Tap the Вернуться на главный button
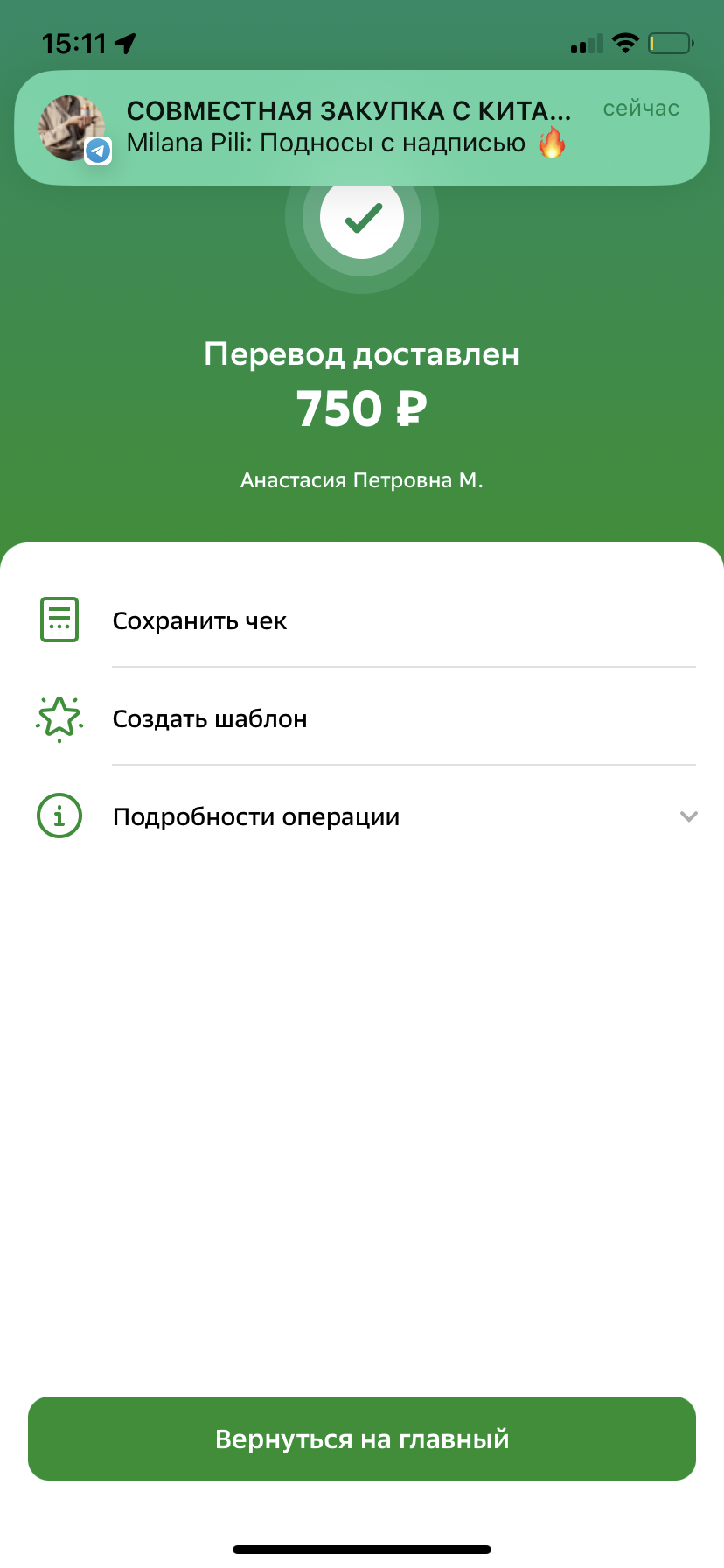This screenshot has width=724, height=1568. [x=362, y=1438]
